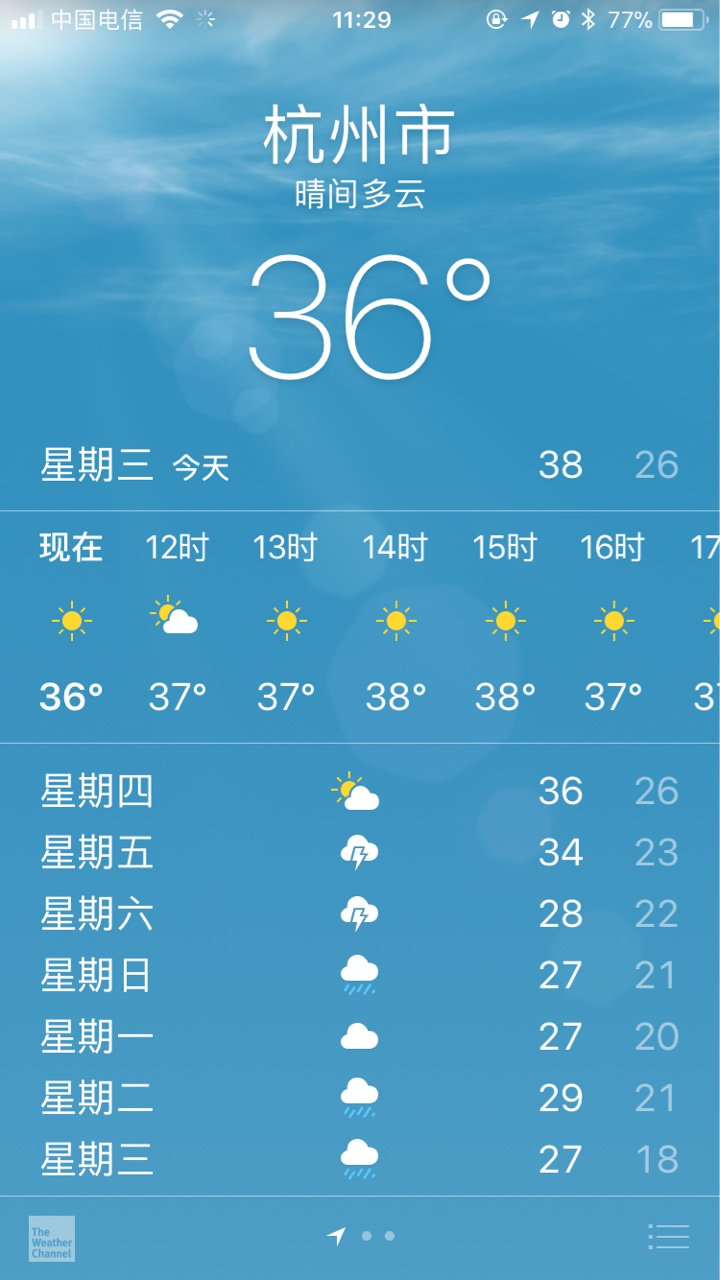Open The Weather Channel link
720x1280 pixels.
click(x=51, y=1238)
